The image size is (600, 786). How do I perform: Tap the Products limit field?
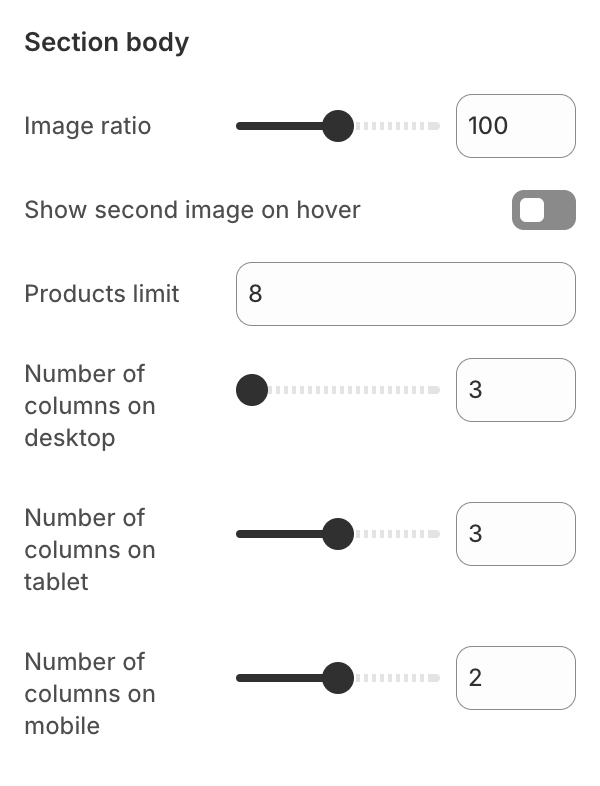(405, 294)
